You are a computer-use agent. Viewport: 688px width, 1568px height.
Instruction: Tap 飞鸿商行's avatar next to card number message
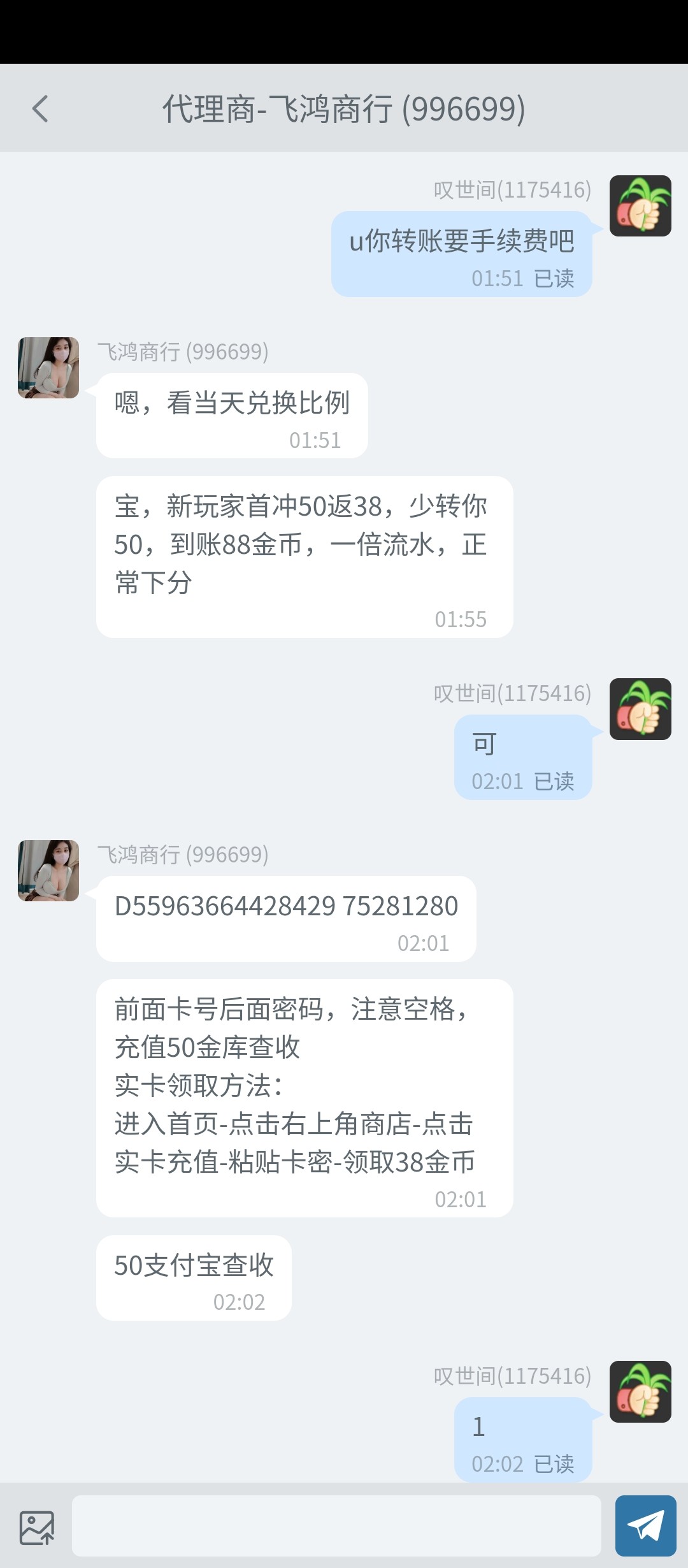click(x=47, y=871)
